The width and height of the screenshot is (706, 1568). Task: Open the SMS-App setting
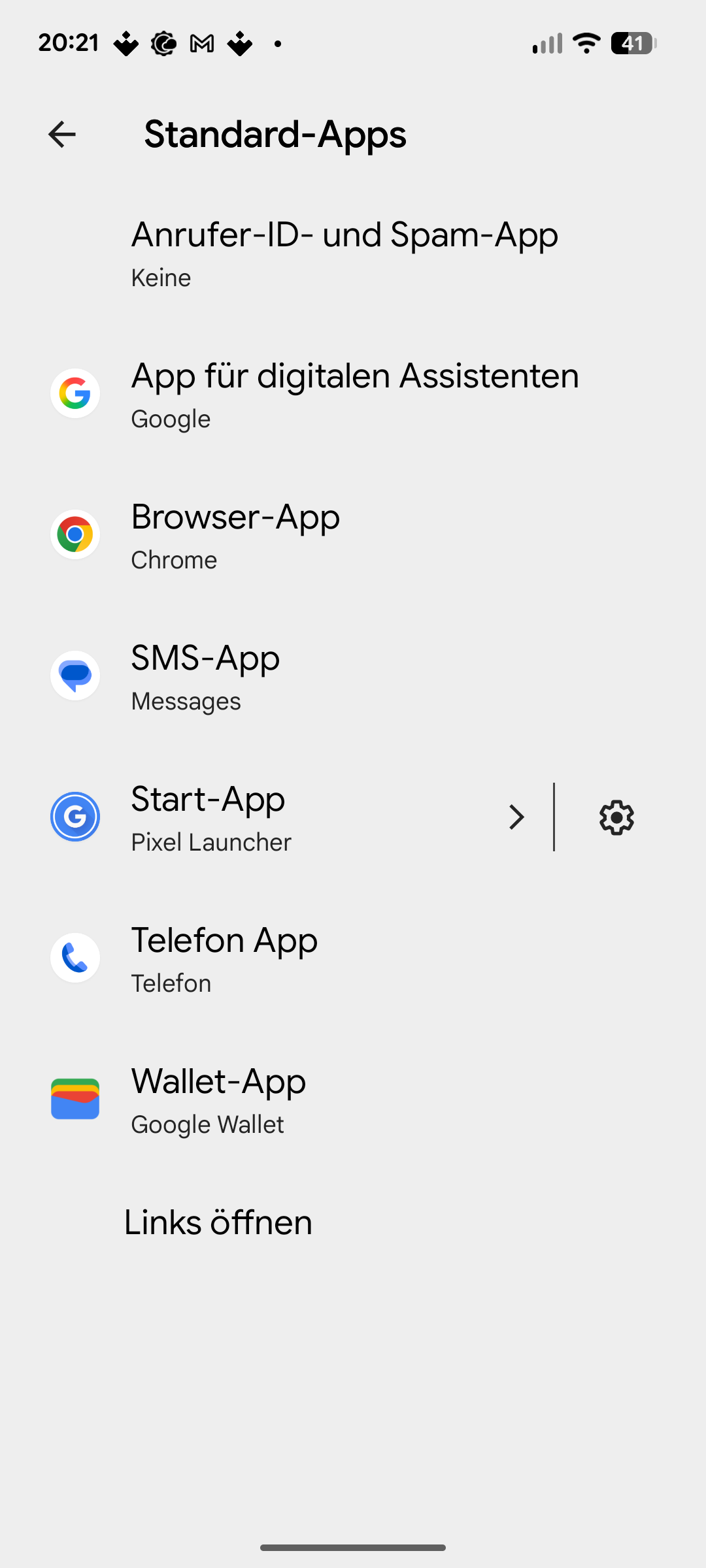(x=353, y=678)
